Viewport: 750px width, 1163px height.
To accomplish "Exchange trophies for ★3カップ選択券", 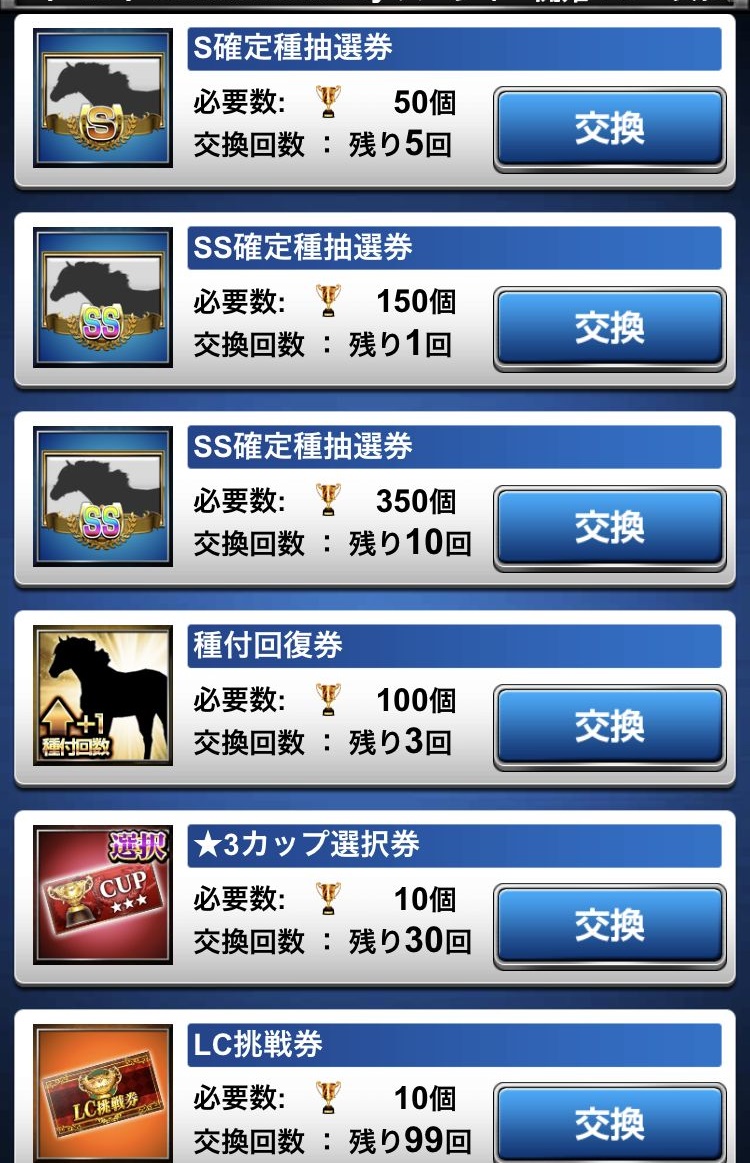I will 609,925.
